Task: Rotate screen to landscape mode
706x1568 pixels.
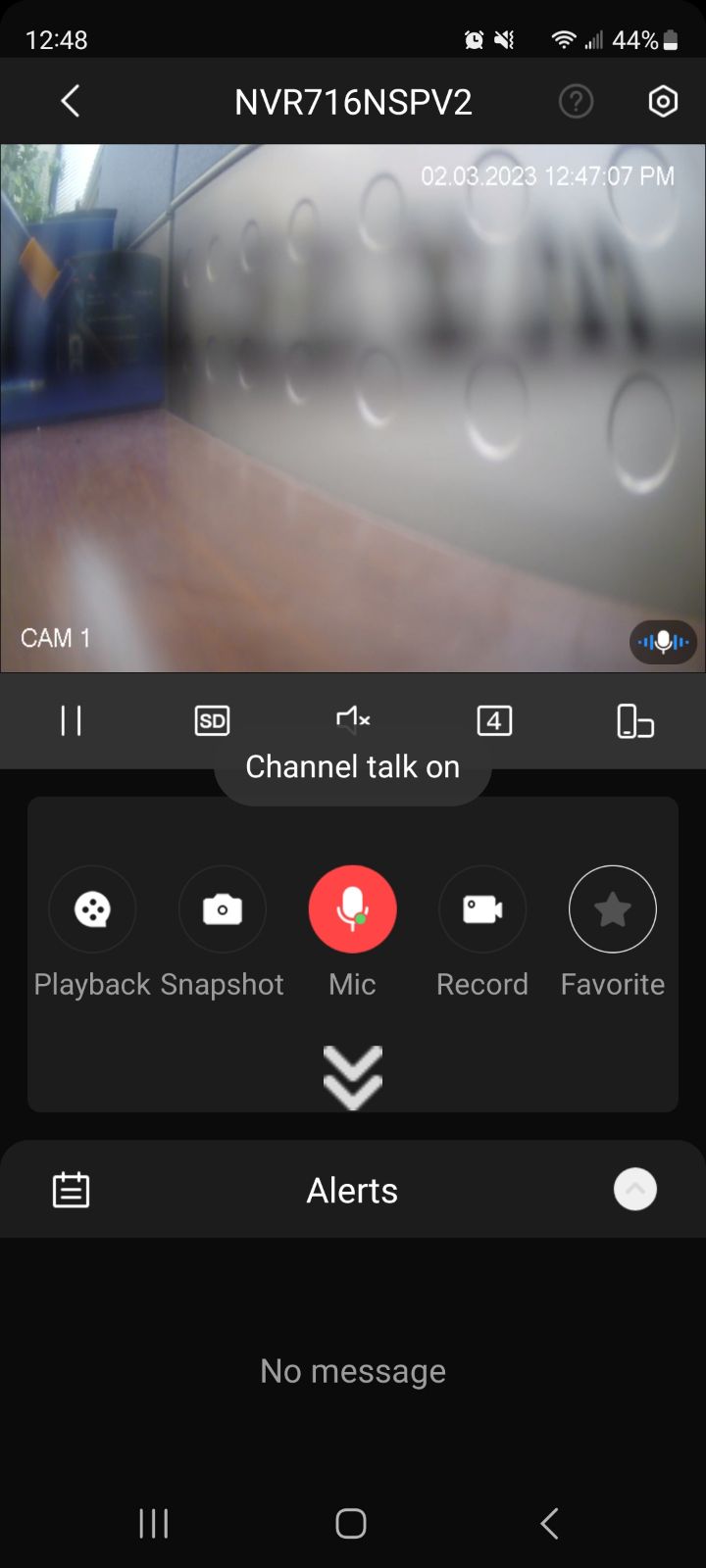Action: click(x=633, y=720)
